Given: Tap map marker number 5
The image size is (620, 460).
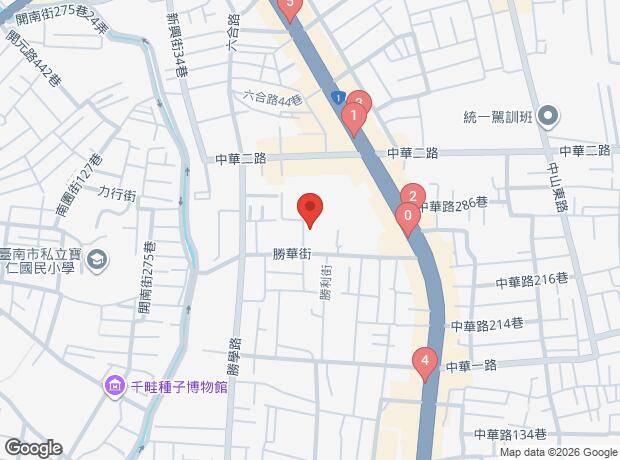Looking at the screenshot, I should pyautogui.click(x=289, y=9).
